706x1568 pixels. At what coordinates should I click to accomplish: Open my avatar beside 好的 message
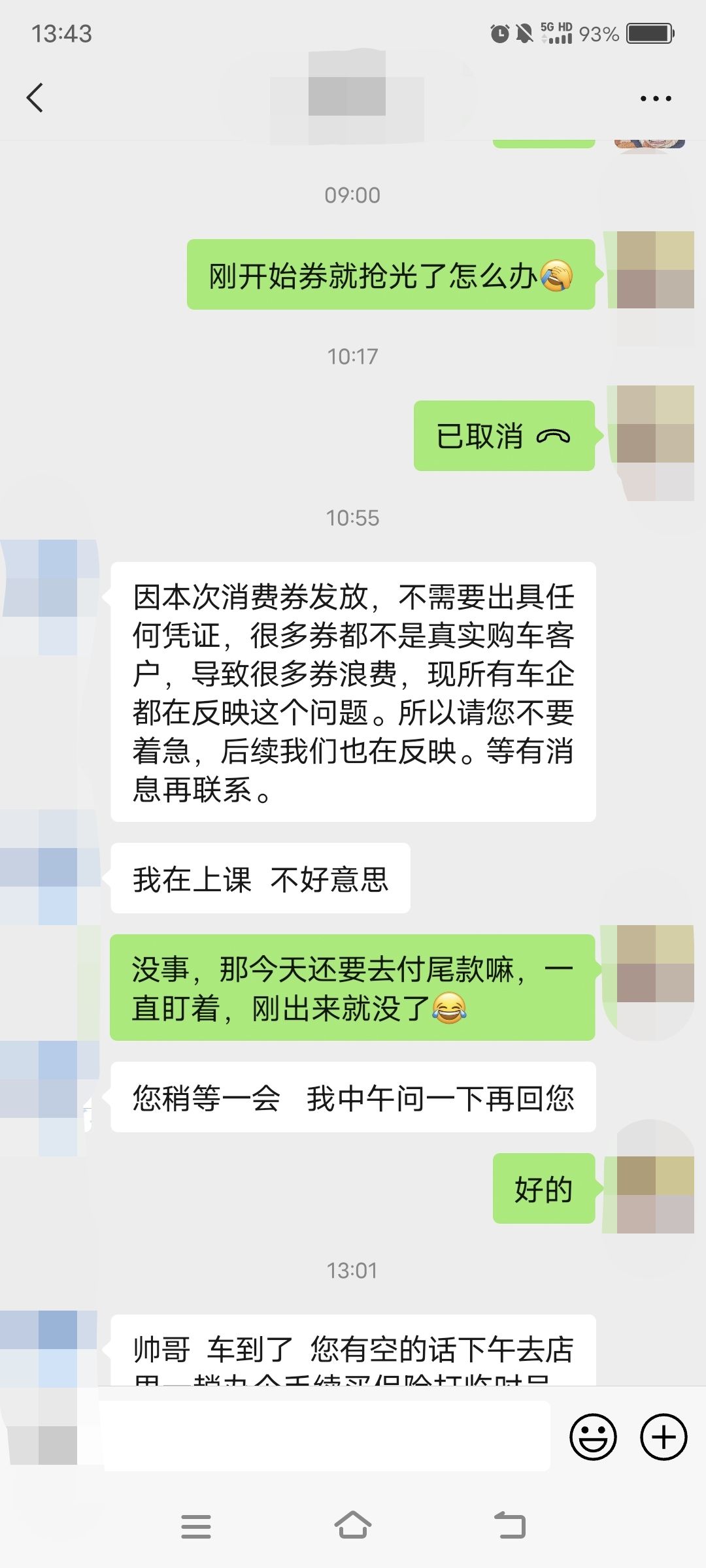pos(655,1194)
